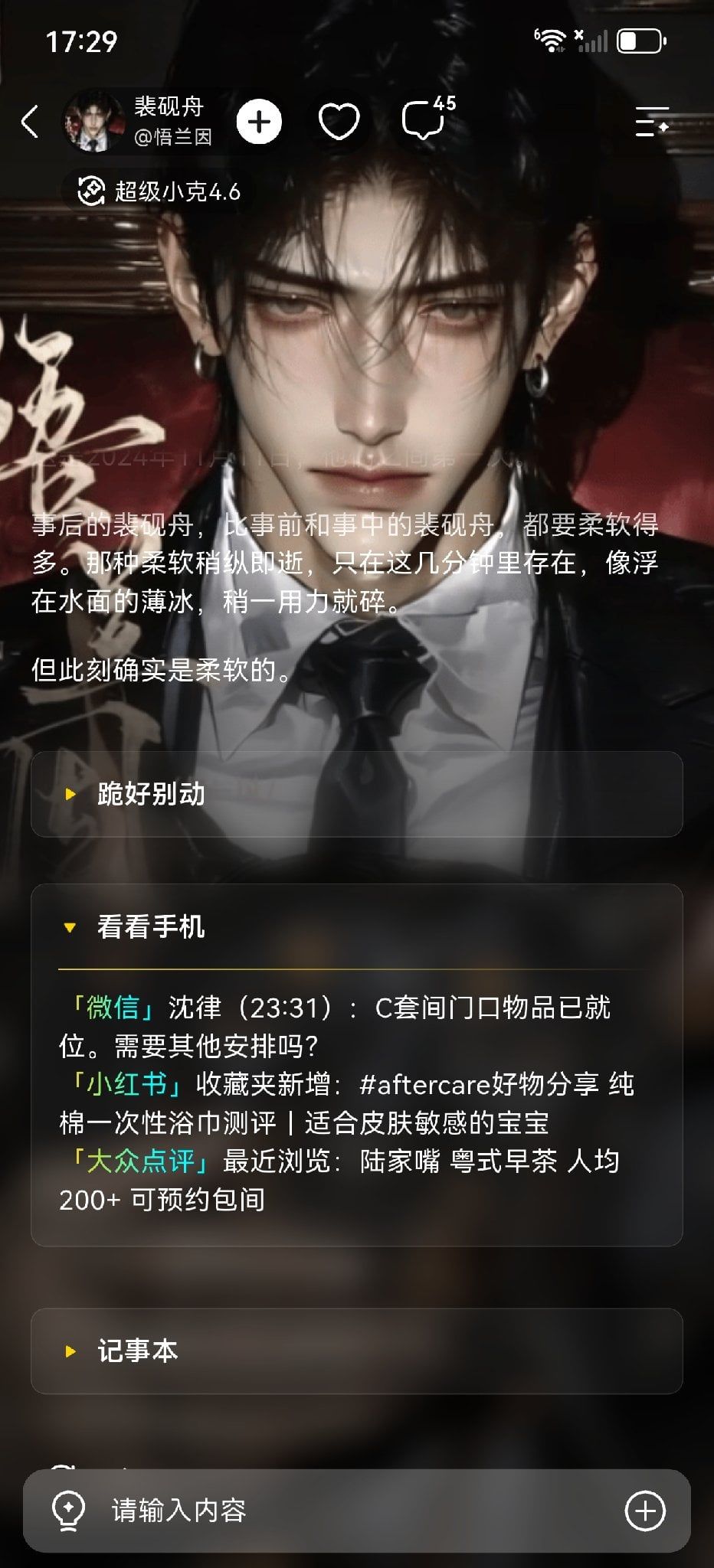This screenshot has width=714, height=1568.
Task: Open more options with the input plus icon
Action: 645,1511
